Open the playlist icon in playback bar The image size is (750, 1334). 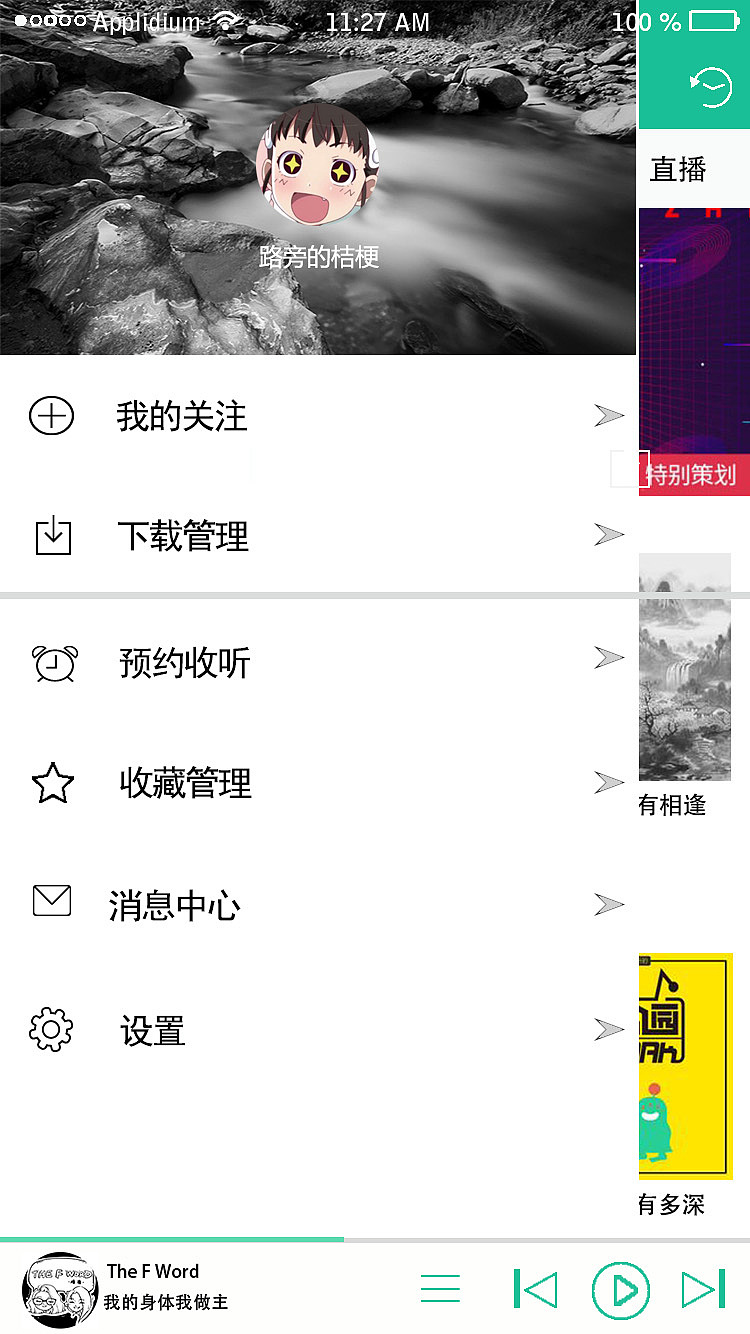440,1288
